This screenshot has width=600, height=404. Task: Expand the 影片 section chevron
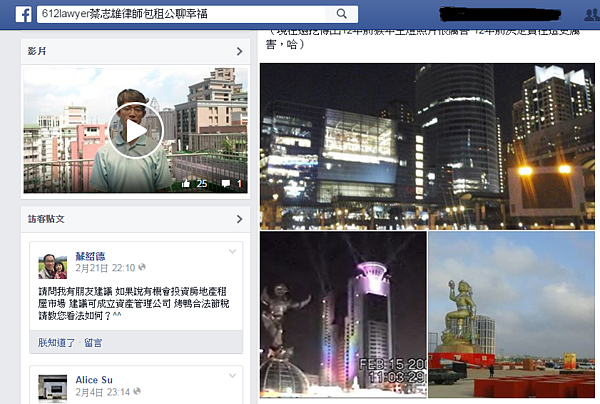tap(239, 51)
